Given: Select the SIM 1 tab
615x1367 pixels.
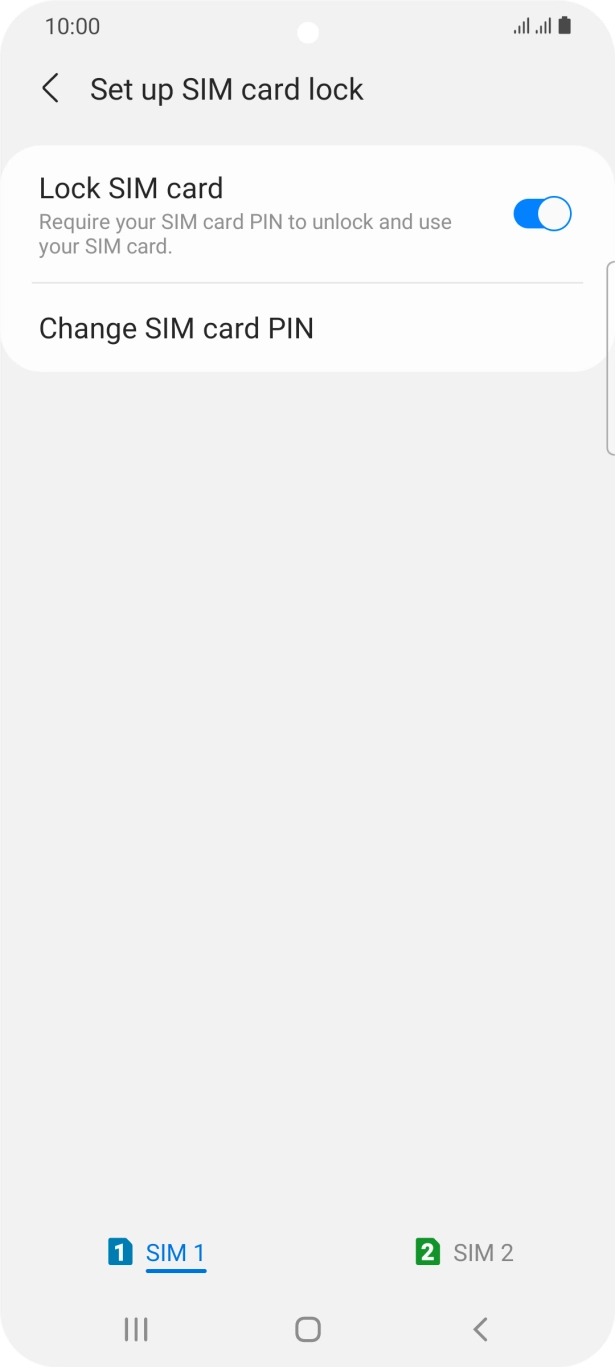Looking at the screenshot, I should click(x=158, y=1252).
